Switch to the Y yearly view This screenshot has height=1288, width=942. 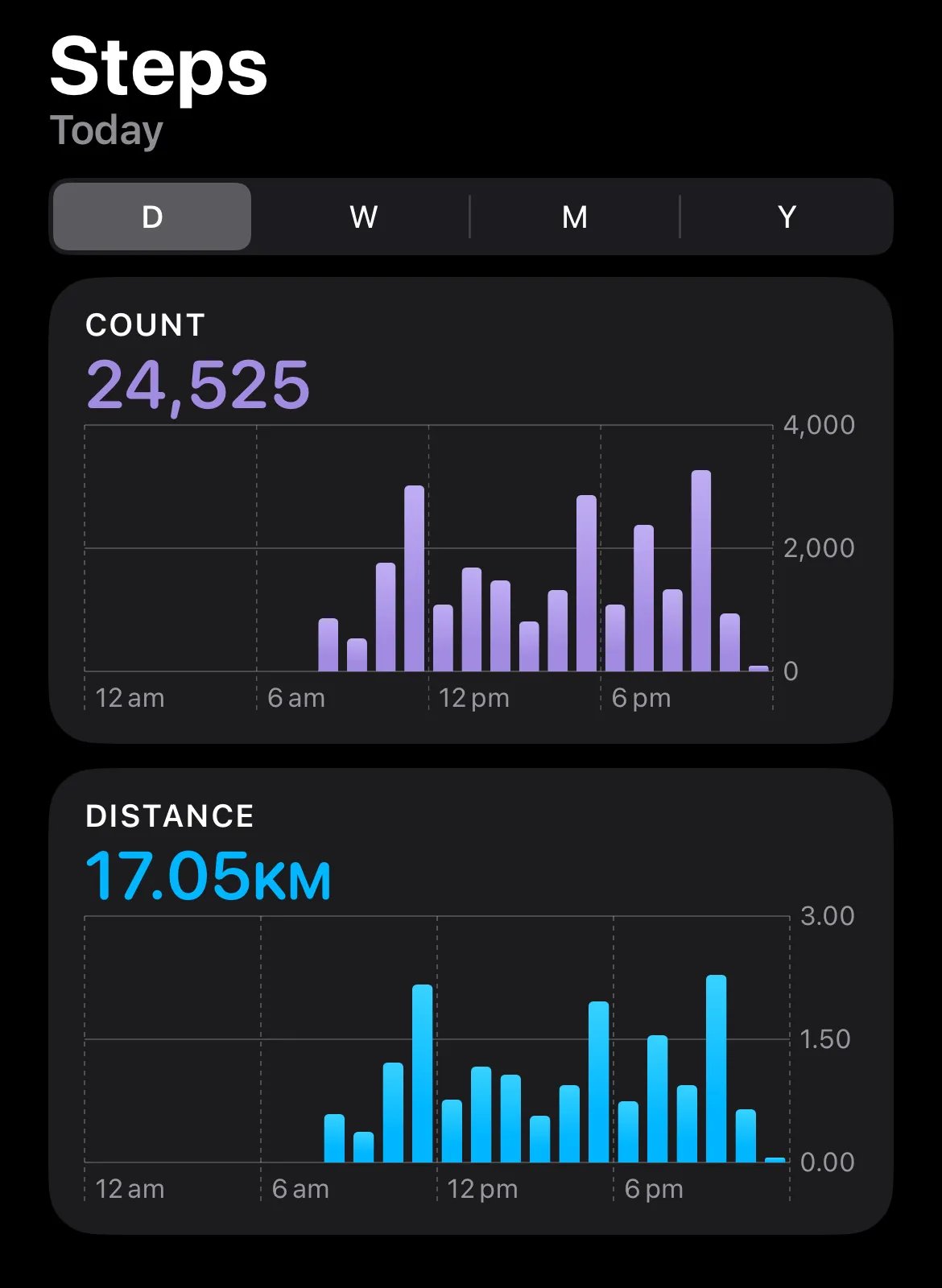tap(787, 217)
